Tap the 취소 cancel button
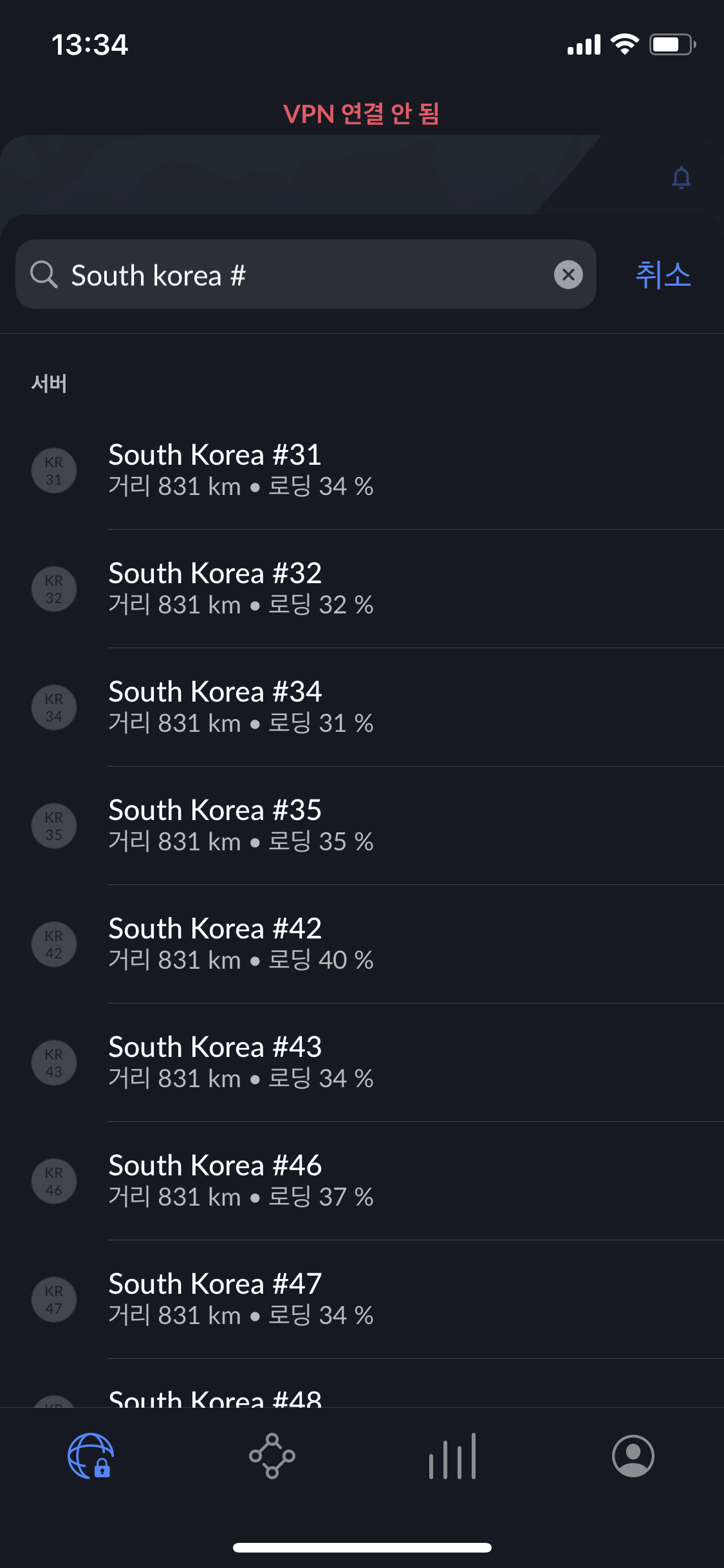The height and width of the screenshot is (1568, 724). click(x=663, y=275)
